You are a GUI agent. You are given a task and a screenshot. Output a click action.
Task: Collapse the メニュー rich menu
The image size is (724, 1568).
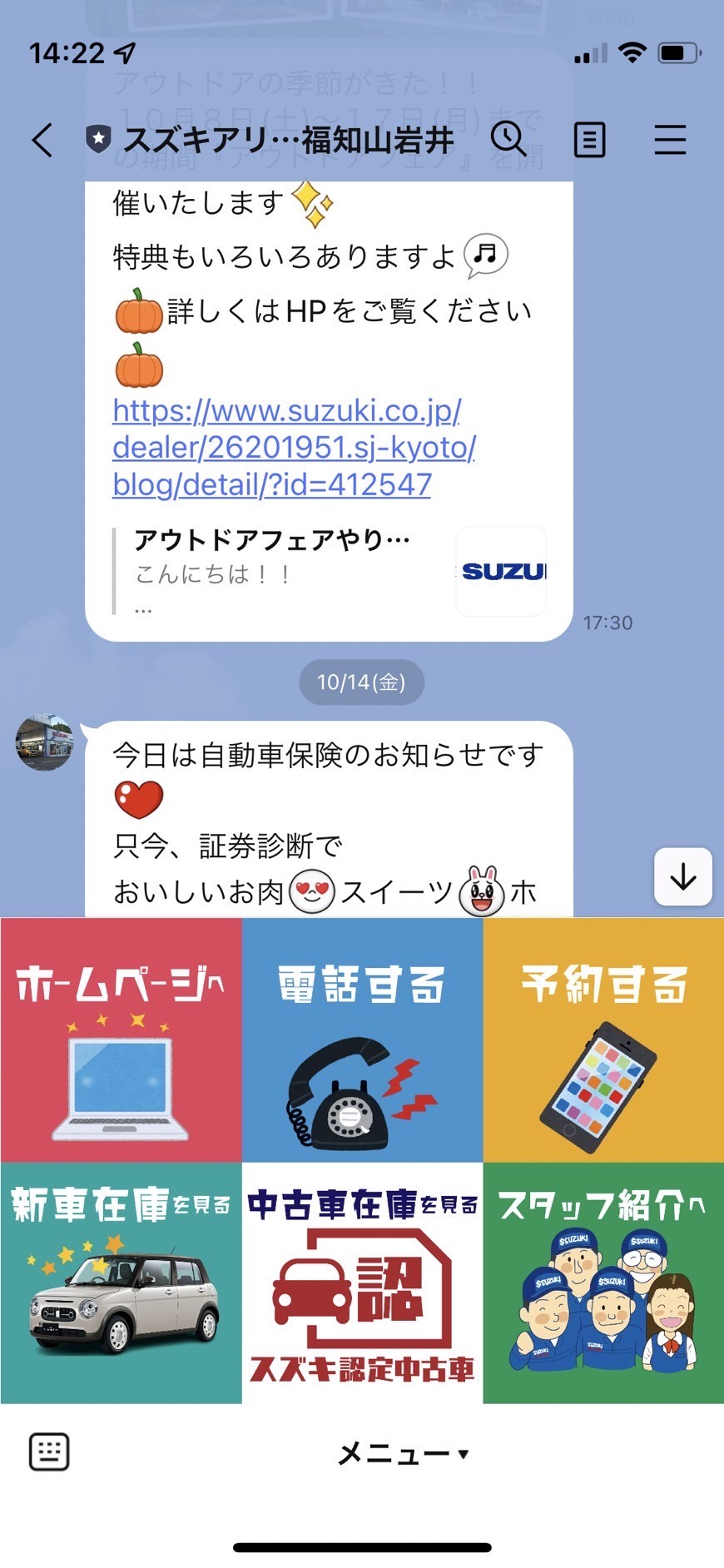[x=404, y=1454]
